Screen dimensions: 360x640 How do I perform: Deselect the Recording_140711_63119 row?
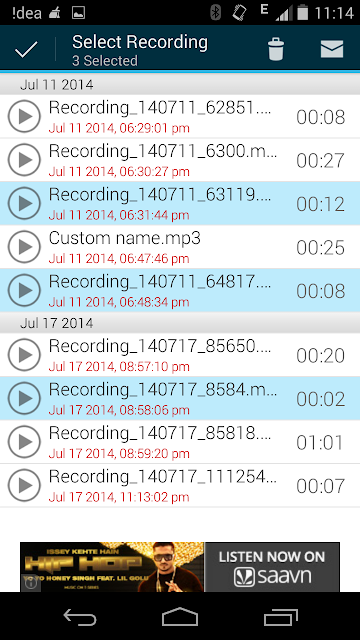(x=180, y=203)
